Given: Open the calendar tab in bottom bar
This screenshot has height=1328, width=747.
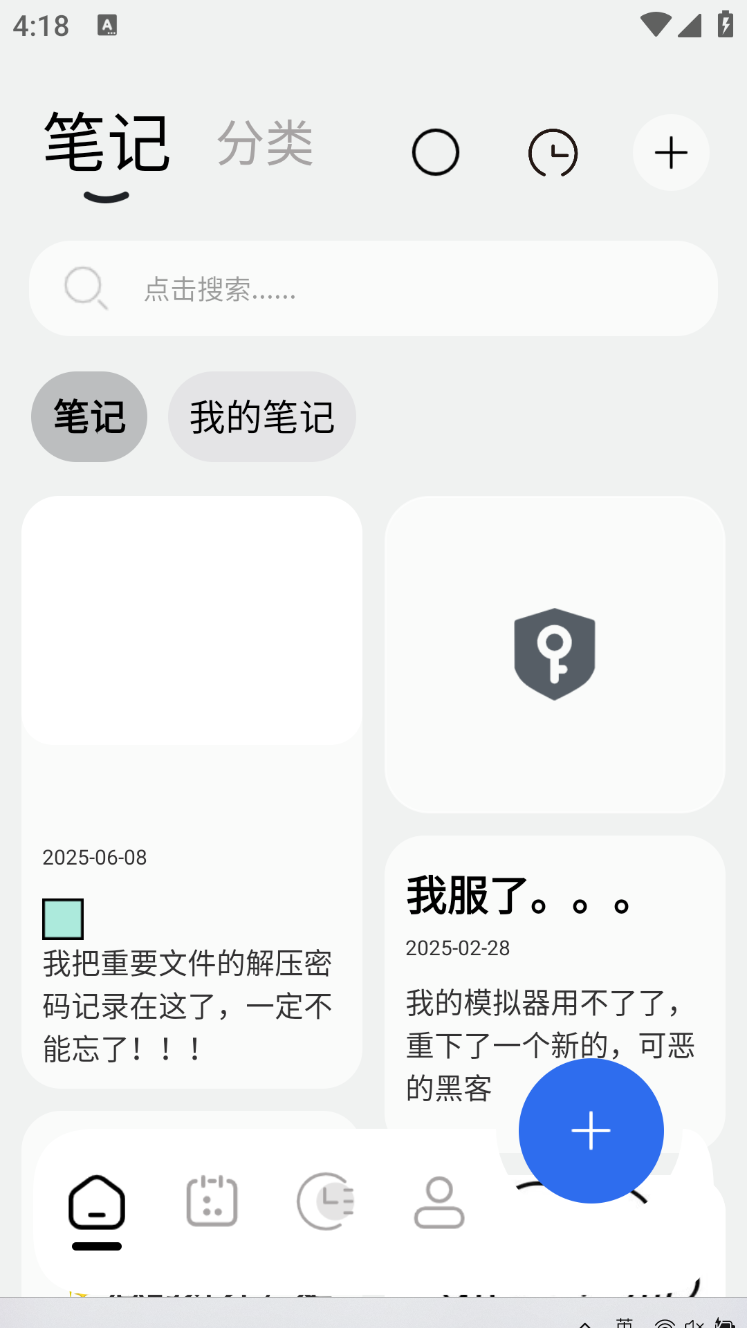Looking at the screenshot, I should (212, 1201).
